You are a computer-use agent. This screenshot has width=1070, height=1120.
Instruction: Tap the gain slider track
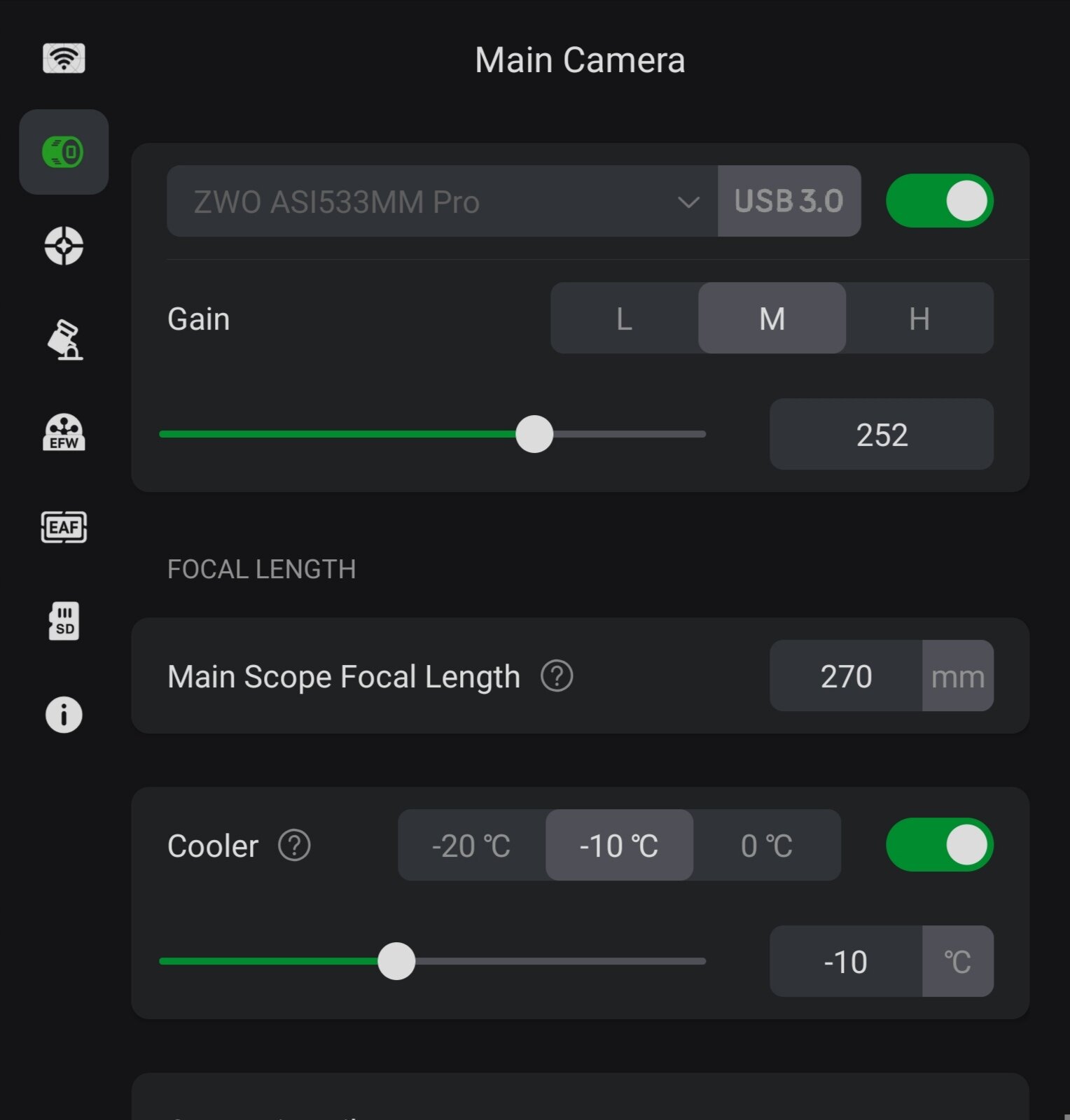630,434
